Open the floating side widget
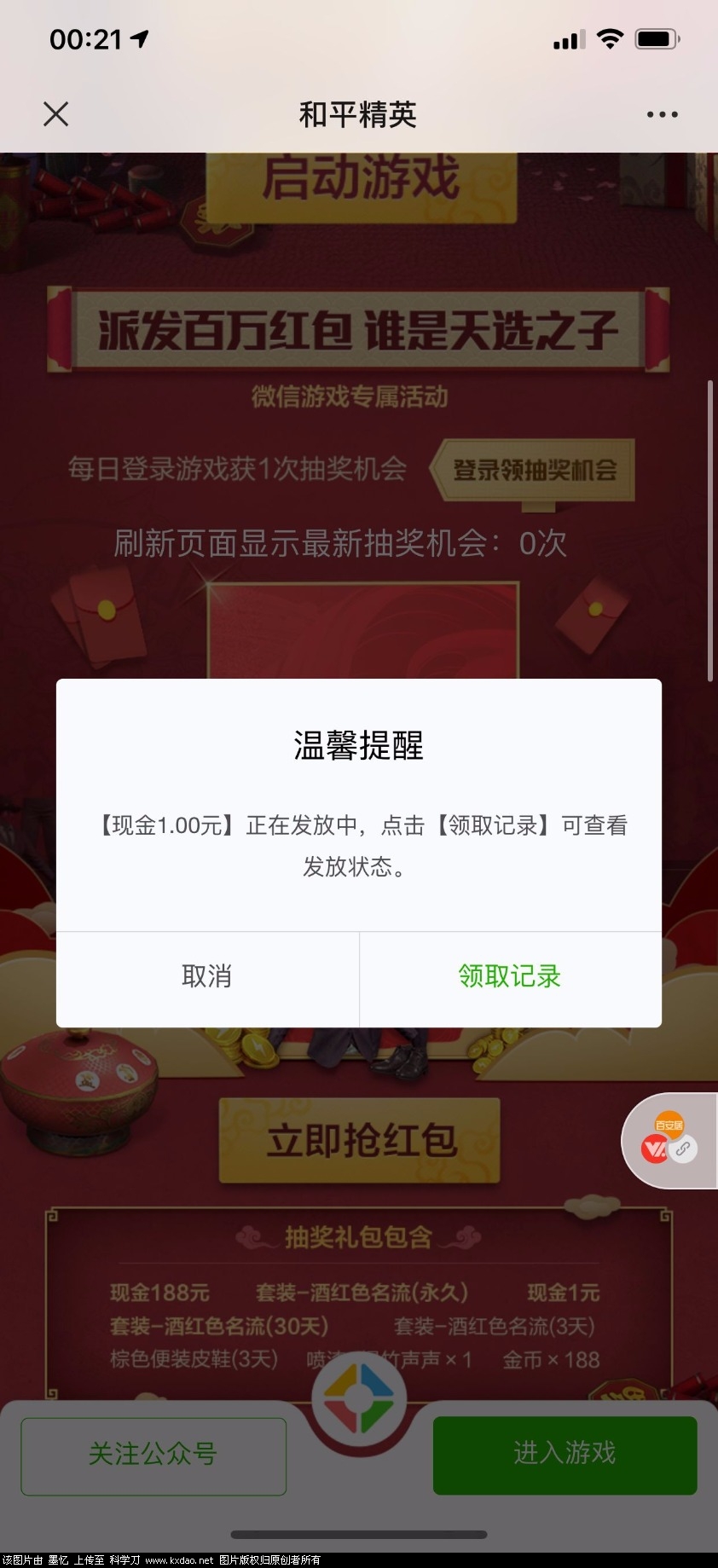This screenshot has width=718, height=1568. 670,1141
